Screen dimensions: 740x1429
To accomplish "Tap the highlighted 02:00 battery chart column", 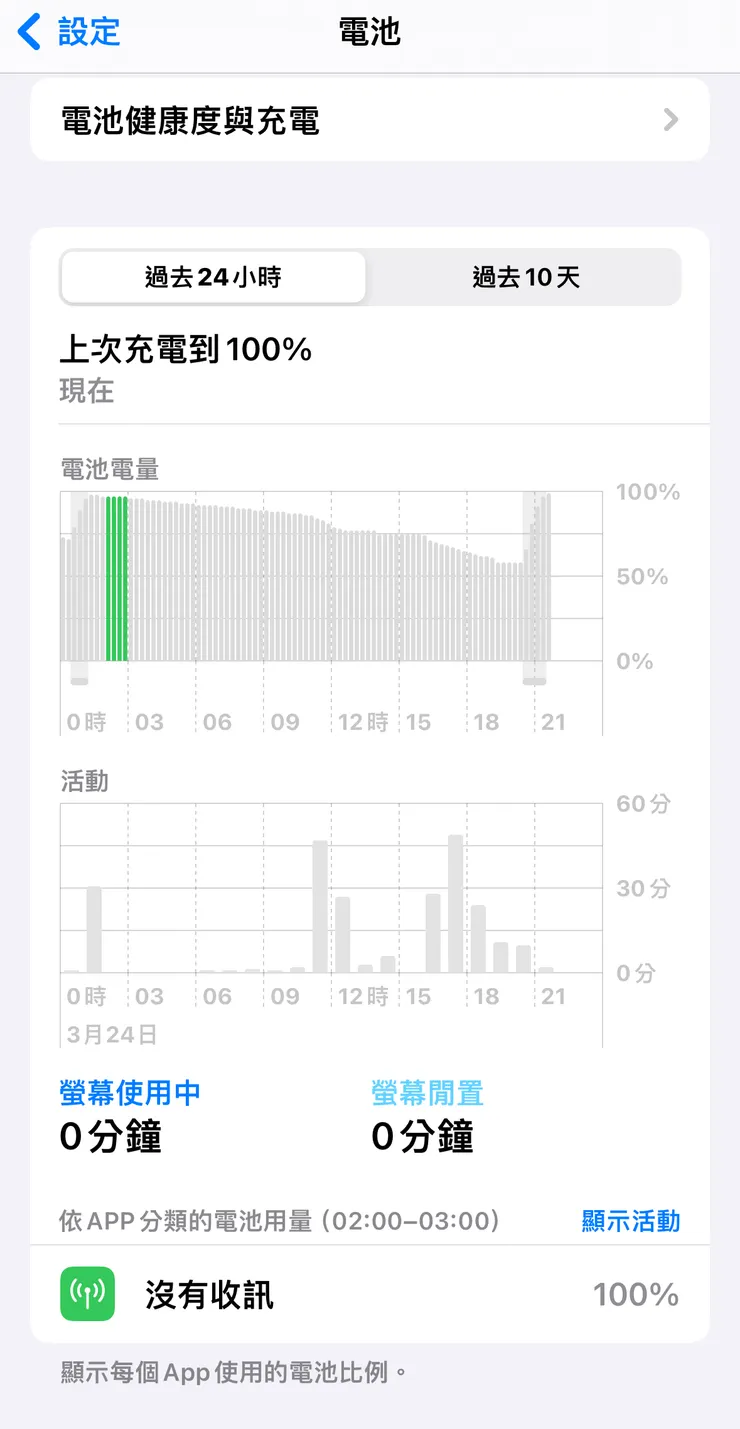I will [x=117, y=575].
